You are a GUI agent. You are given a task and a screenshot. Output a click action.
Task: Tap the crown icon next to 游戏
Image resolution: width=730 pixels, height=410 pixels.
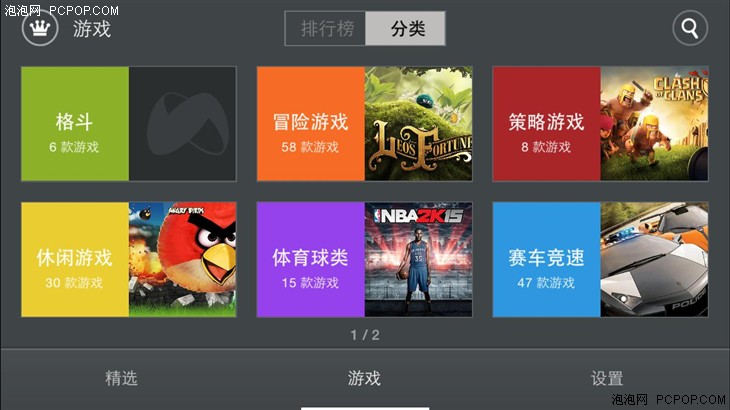[x=38, y=28]
